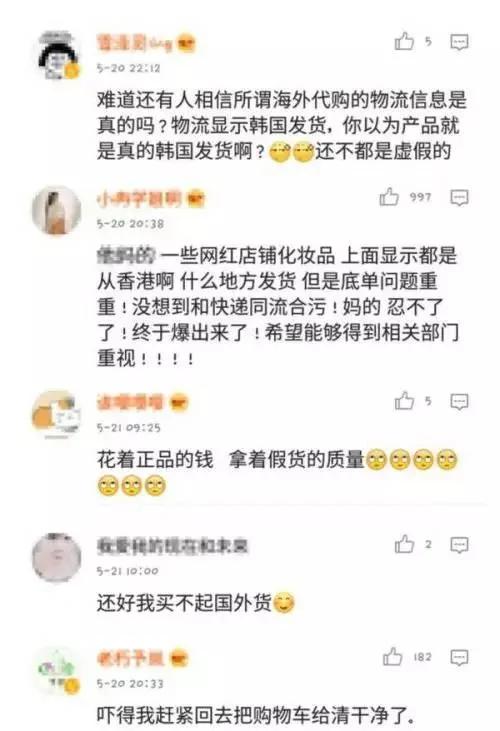Reply to the comment posted 5-21 10:00
This screenshot has width=500, height=731.
[x=459, y=545]
